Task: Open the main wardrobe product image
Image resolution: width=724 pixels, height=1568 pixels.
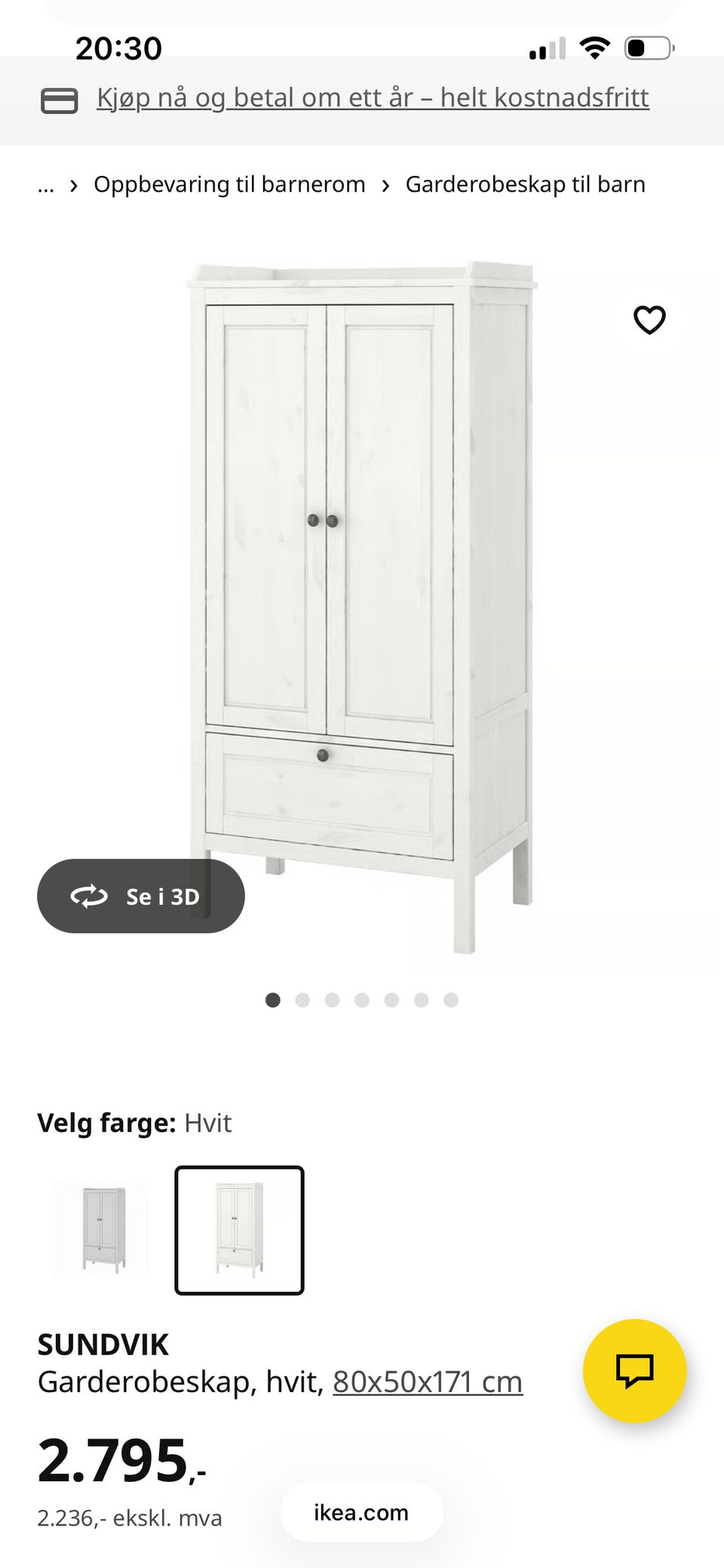Action: pyautogui.click(x=362, y=604)
